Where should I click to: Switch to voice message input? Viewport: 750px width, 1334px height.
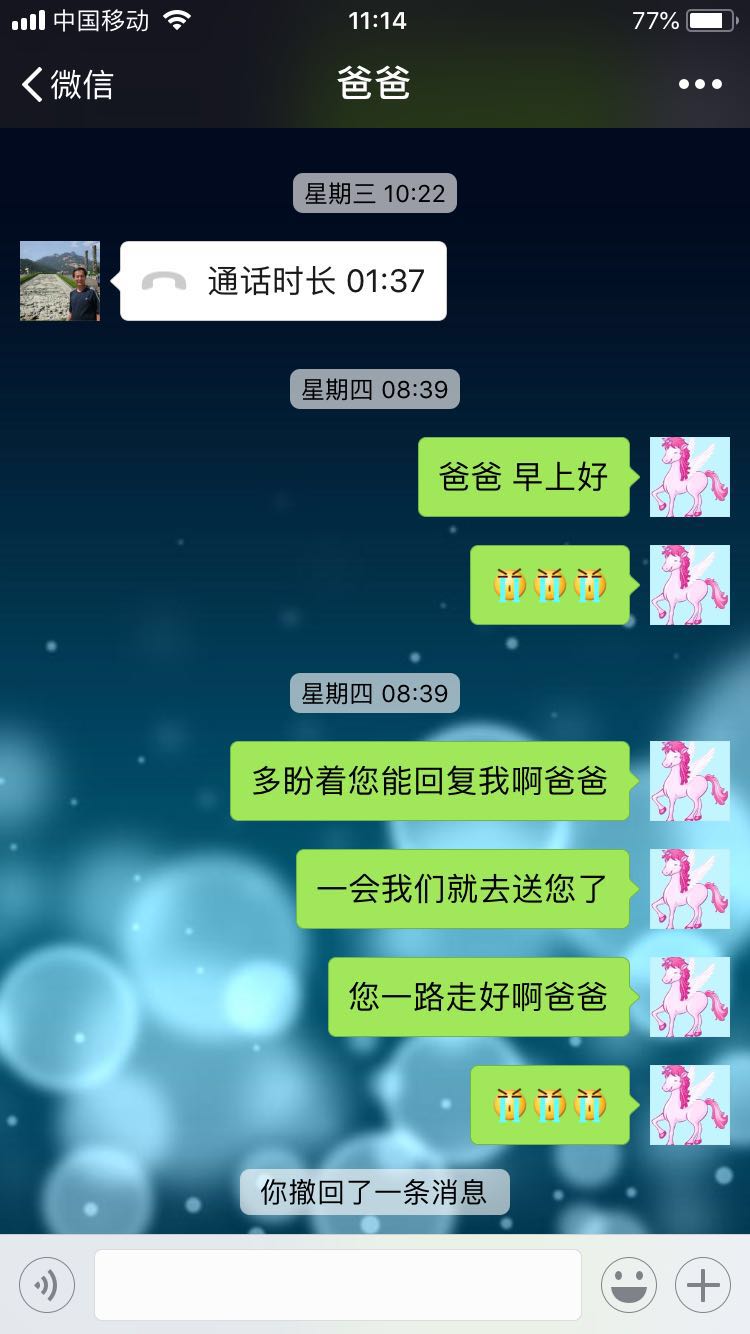47,1285
